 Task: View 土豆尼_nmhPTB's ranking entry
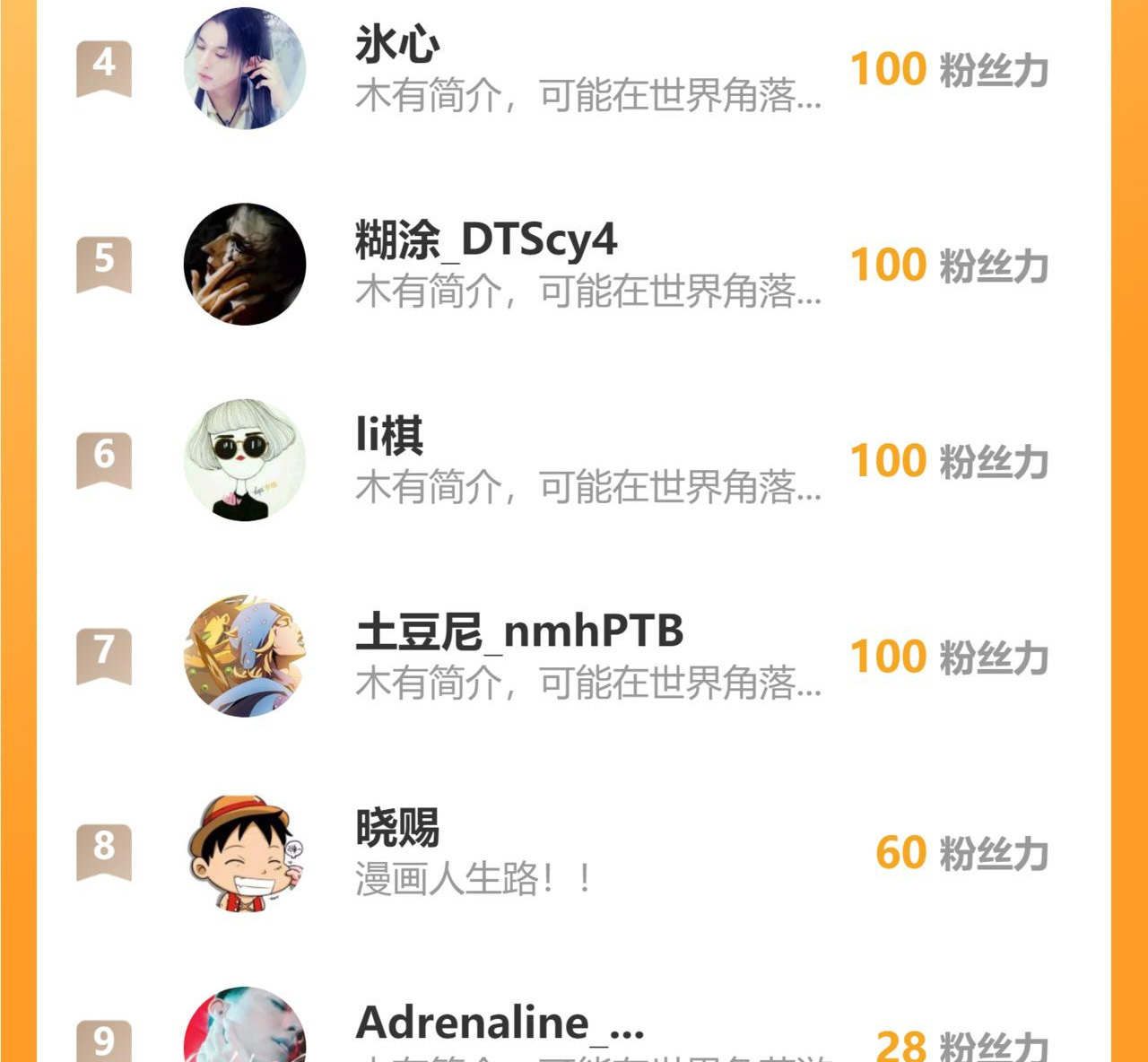(x=574, y=656)
